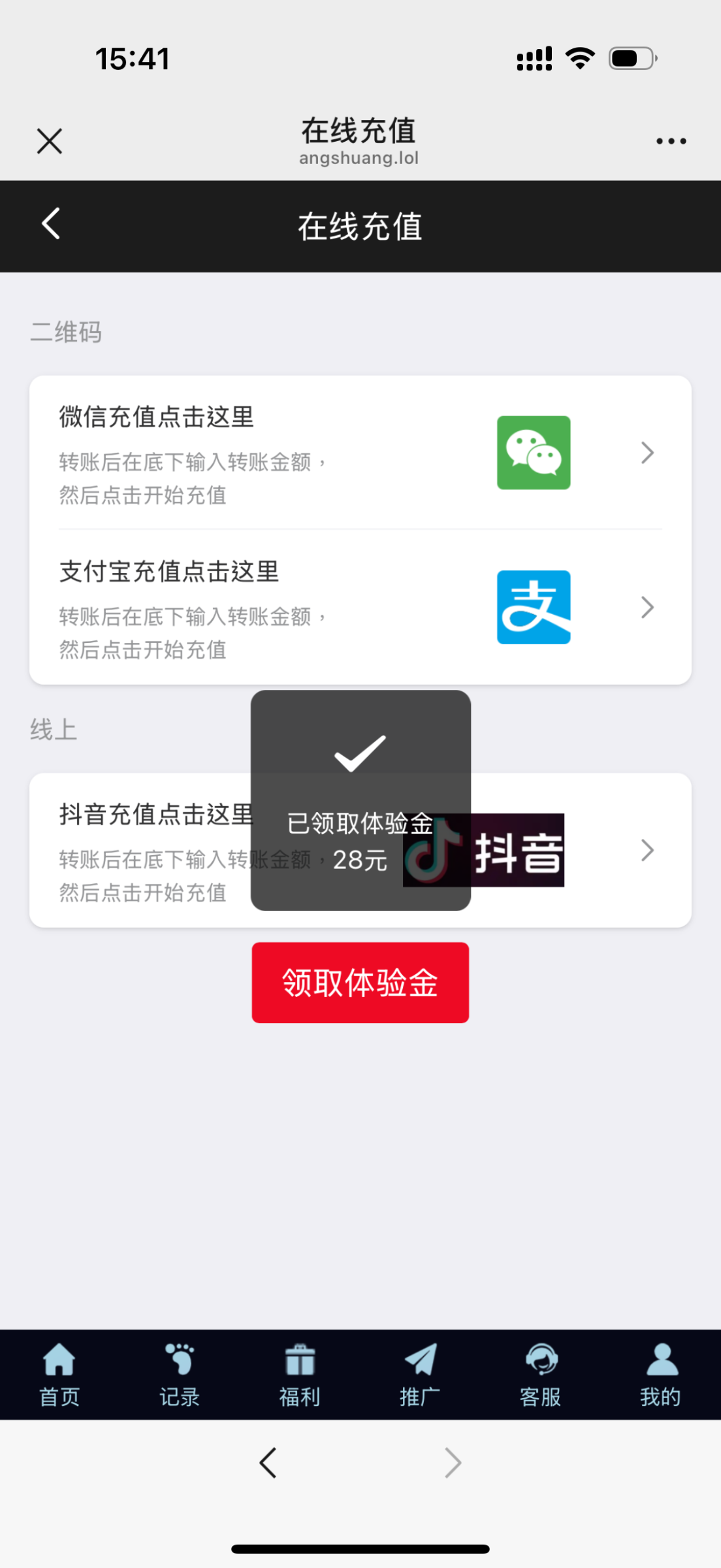Switch to the 我的 tab
Viewport: 721px width, 1568px height.
pyautogui.click(x=661, y=1375)
